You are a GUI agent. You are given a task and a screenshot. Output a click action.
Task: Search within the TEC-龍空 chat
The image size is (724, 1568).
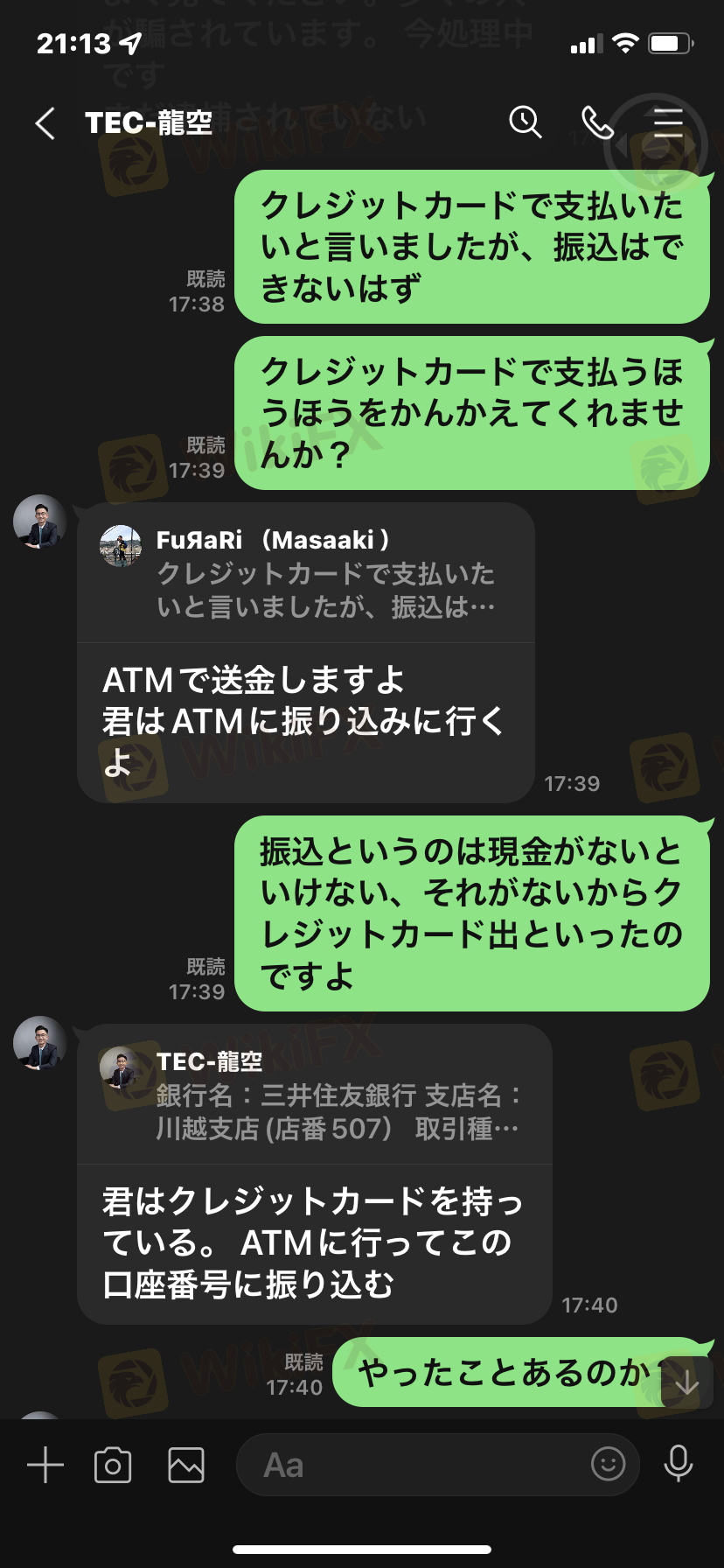pyautogui.click(x=526, y=122)
